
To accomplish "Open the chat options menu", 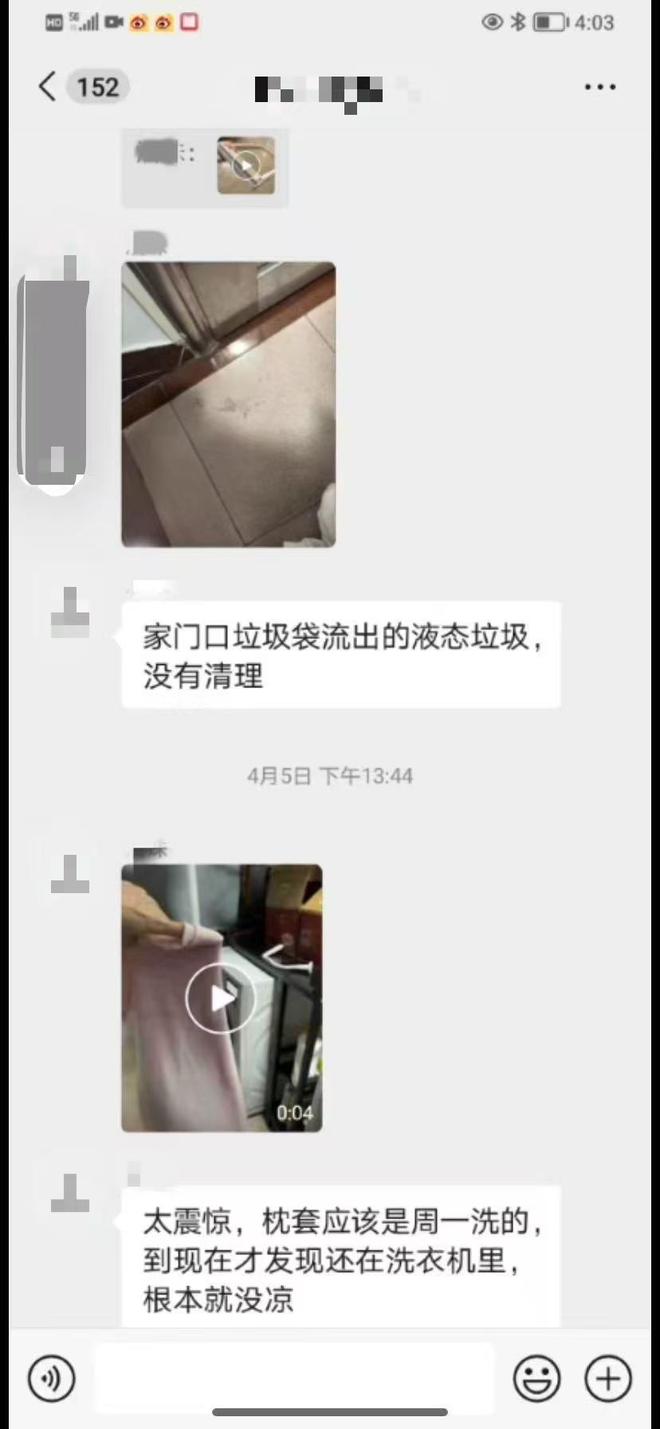I will pyautogui.click(x=600, y=87).
